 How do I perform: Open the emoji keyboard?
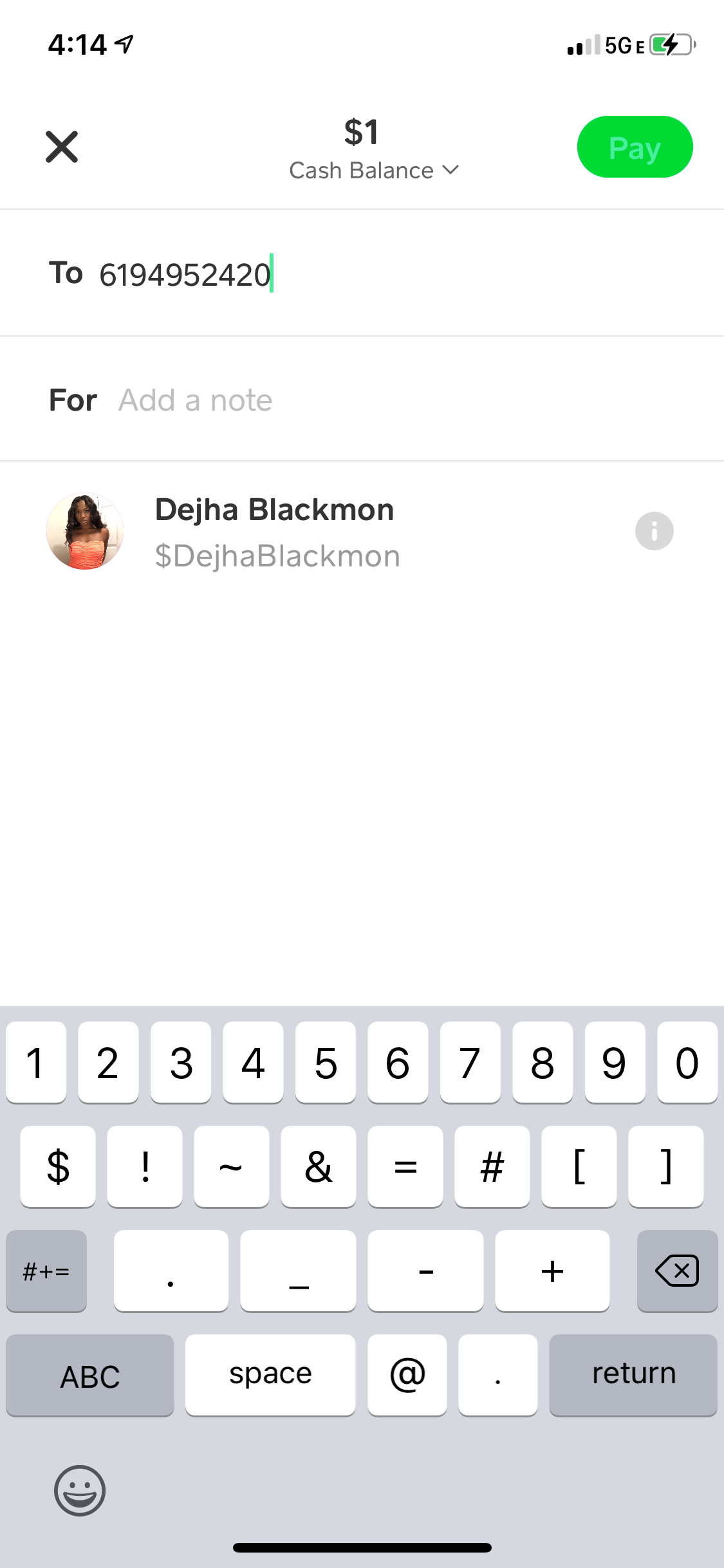(x=80, y=1490)
